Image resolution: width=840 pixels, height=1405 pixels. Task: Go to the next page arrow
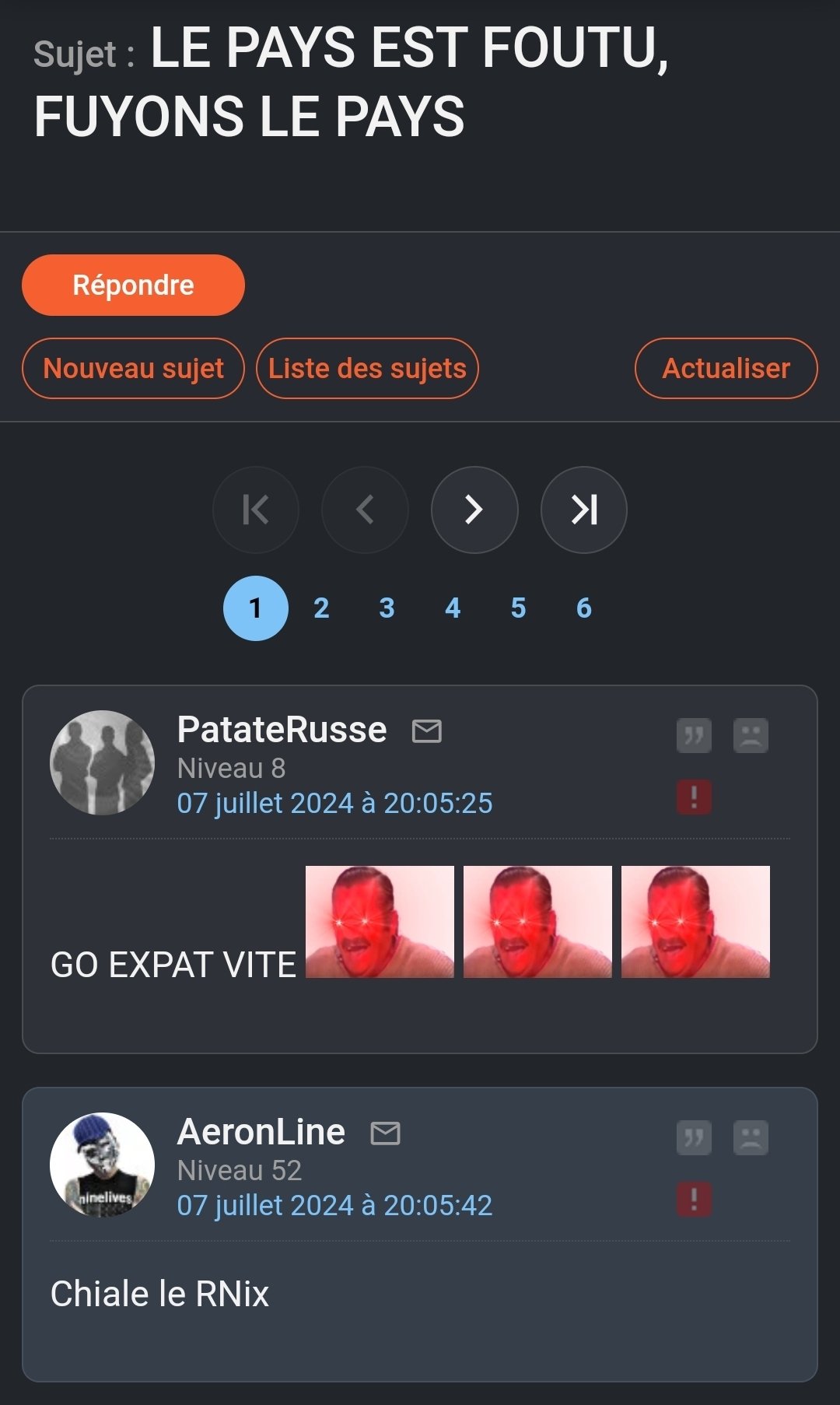(x=474, y=510)
